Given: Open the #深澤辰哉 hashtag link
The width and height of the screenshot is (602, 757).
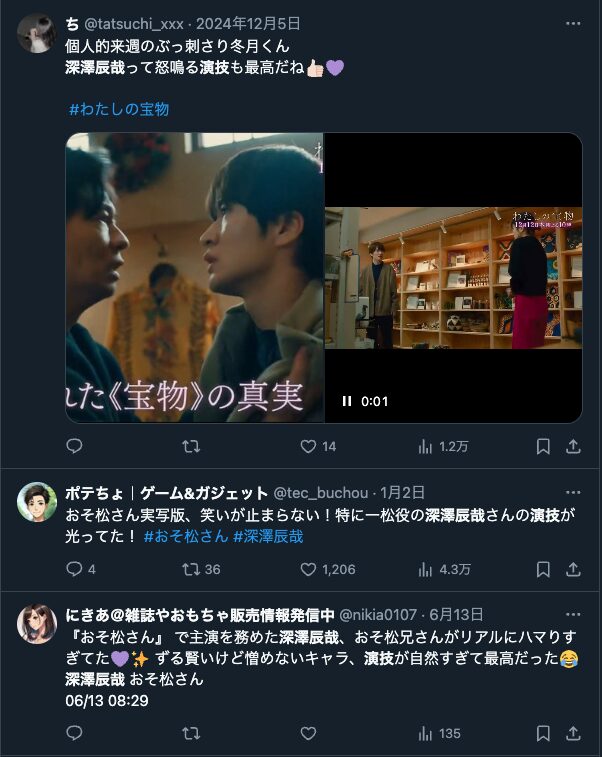Looking at the screenshot, I should [268, 536].
